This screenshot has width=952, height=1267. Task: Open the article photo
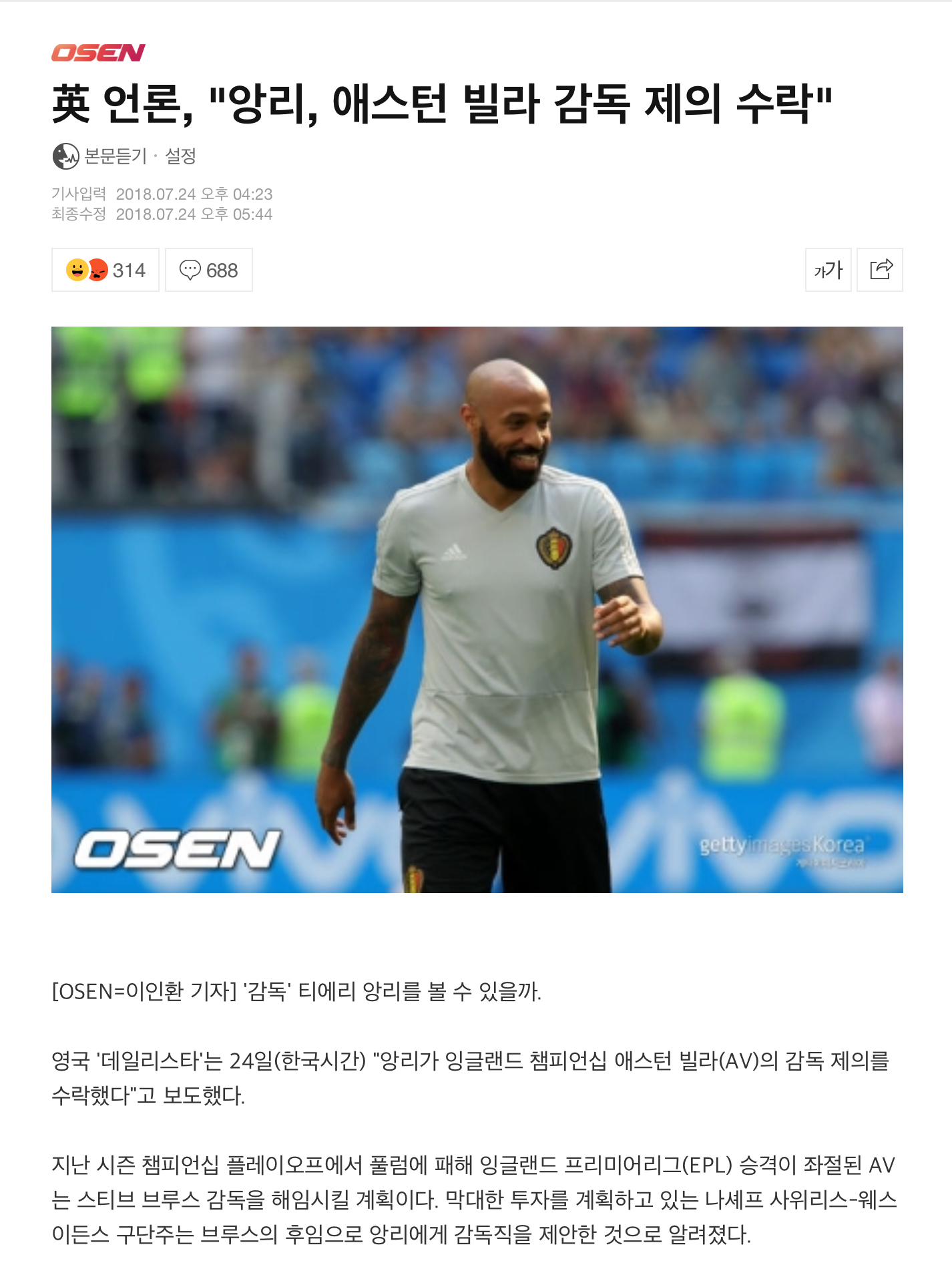(477, 609)
